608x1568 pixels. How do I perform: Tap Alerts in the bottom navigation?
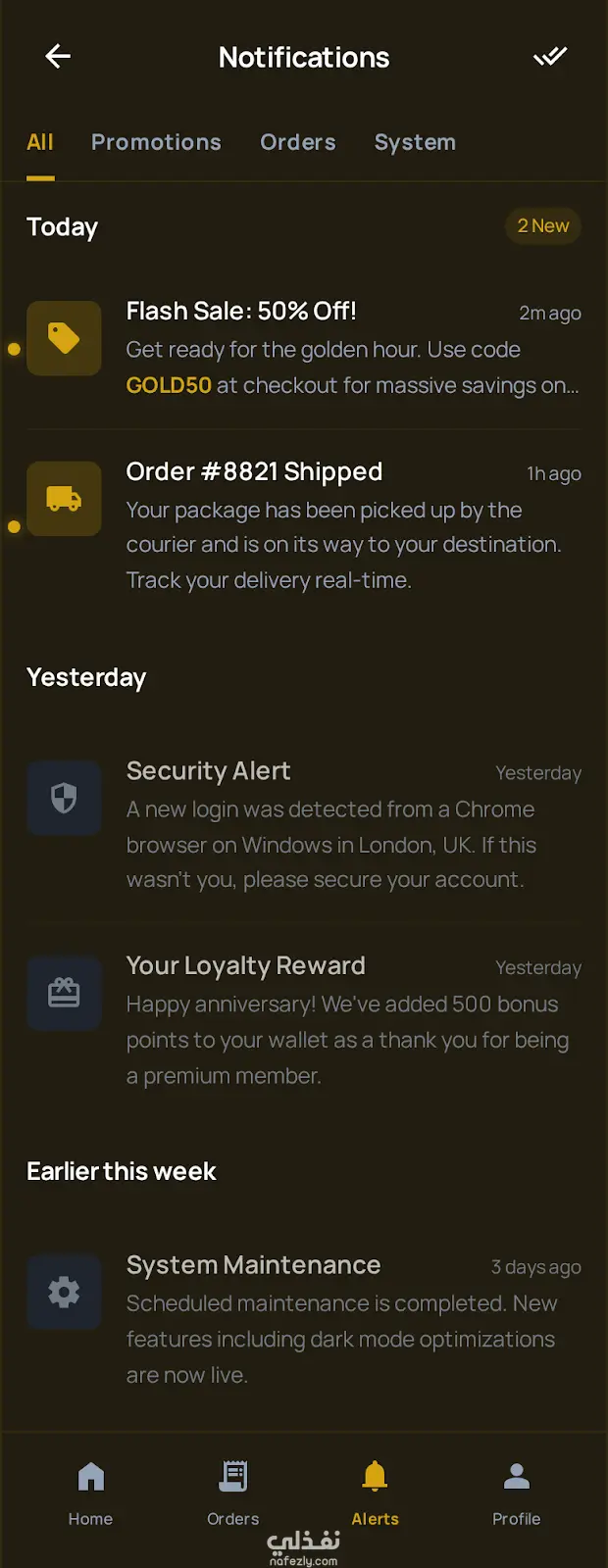coord(375,1493)
